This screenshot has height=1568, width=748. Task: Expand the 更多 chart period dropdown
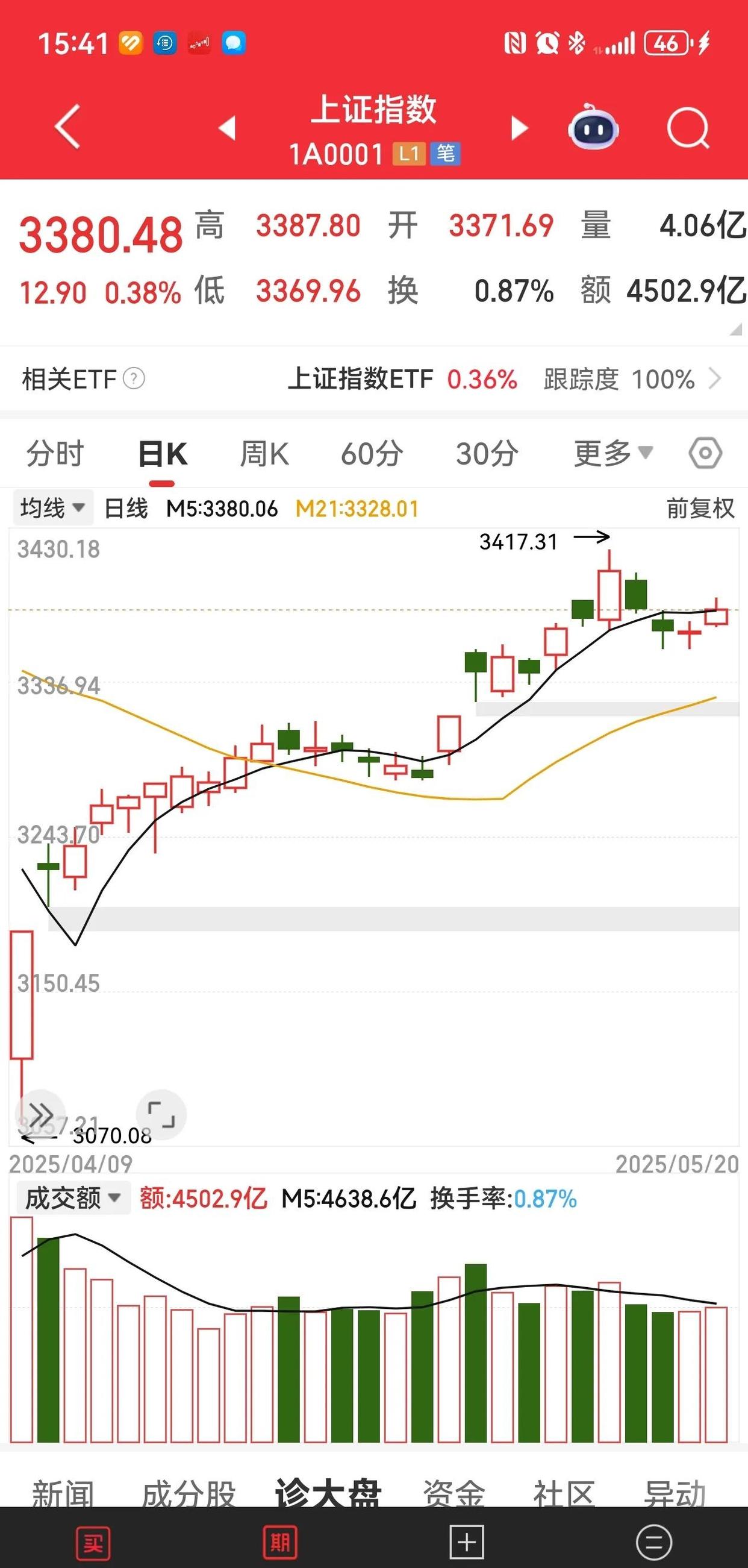point(612,454)
